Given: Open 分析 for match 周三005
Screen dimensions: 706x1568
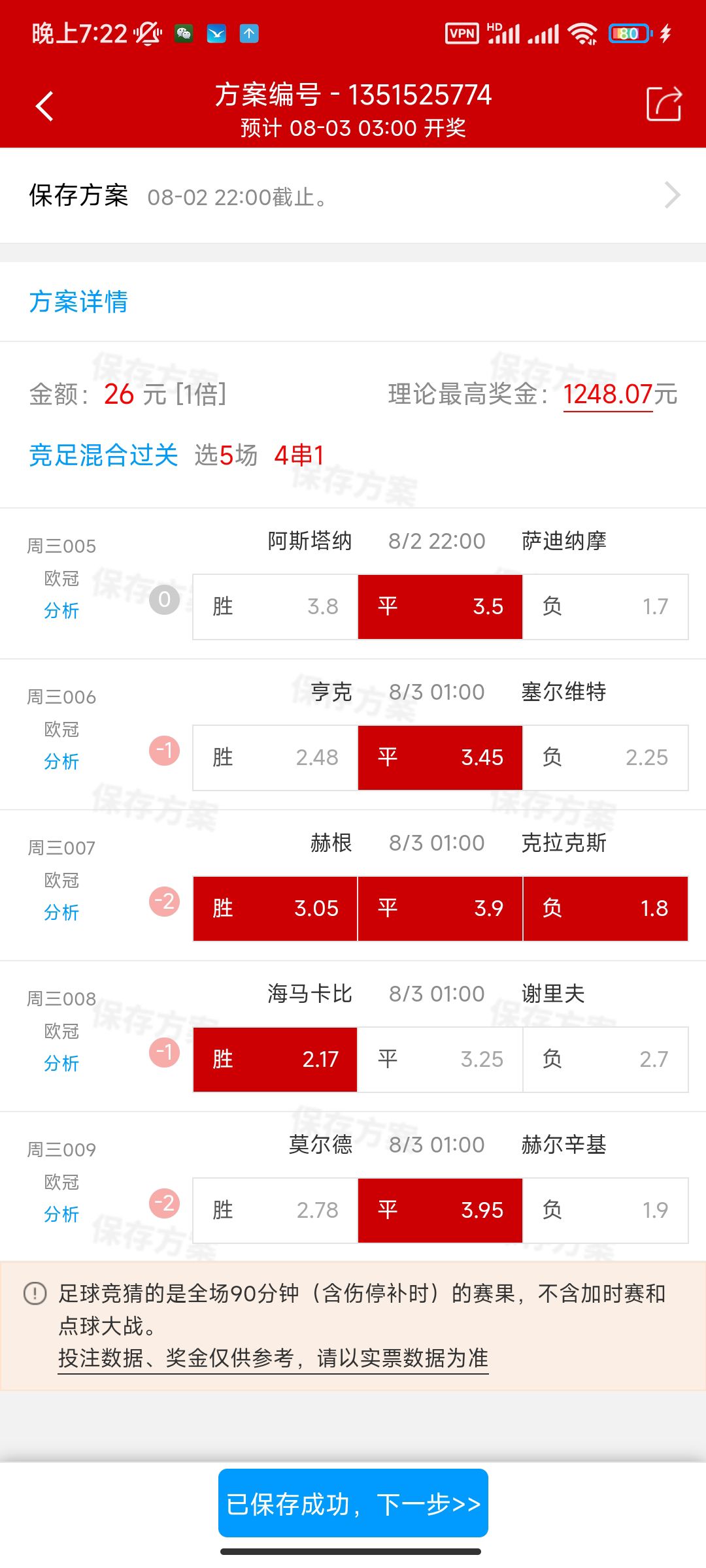Looking at the screenshot, I should [61, 610].
